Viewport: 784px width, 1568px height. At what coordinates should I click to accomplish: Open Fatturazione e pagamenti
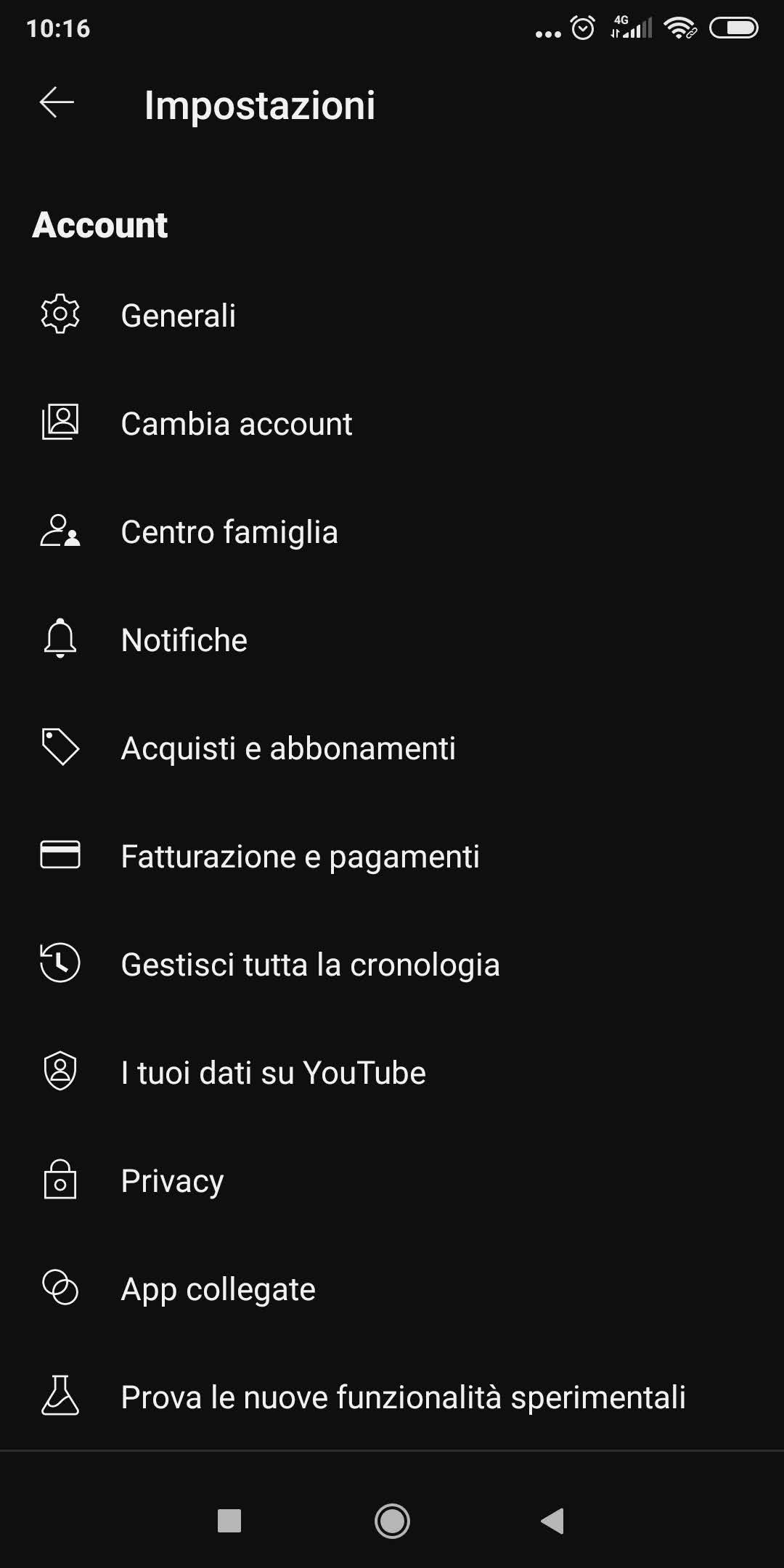[392, 856]
